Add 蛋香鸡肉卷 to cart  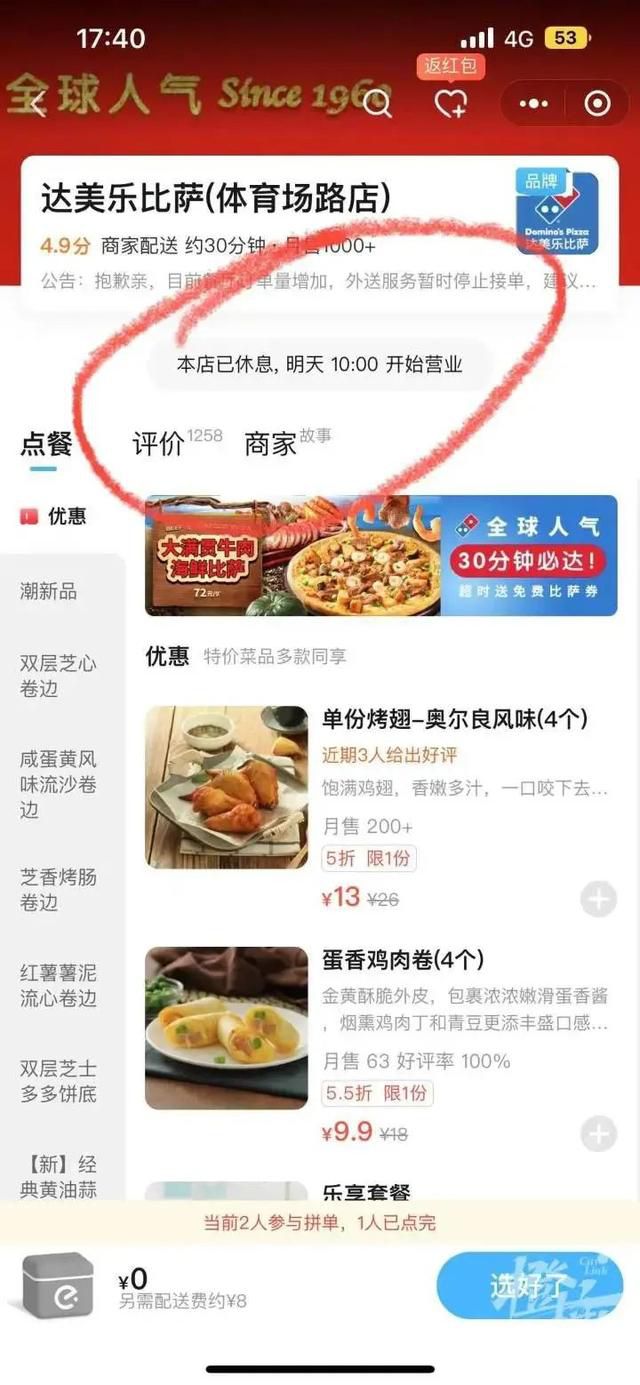tap(598, 1133)
